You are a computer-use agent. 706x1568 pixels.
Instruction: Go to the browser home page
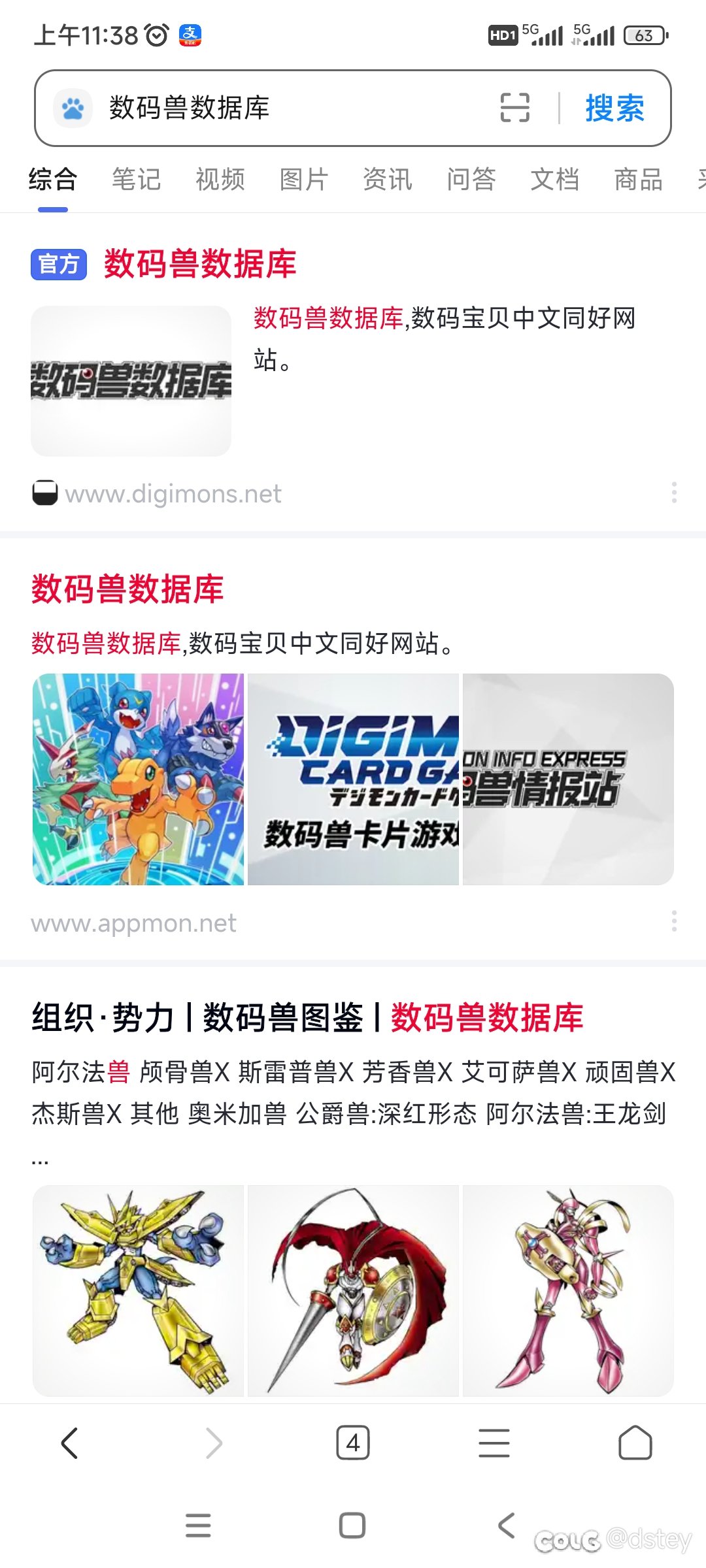[635, 1443]
